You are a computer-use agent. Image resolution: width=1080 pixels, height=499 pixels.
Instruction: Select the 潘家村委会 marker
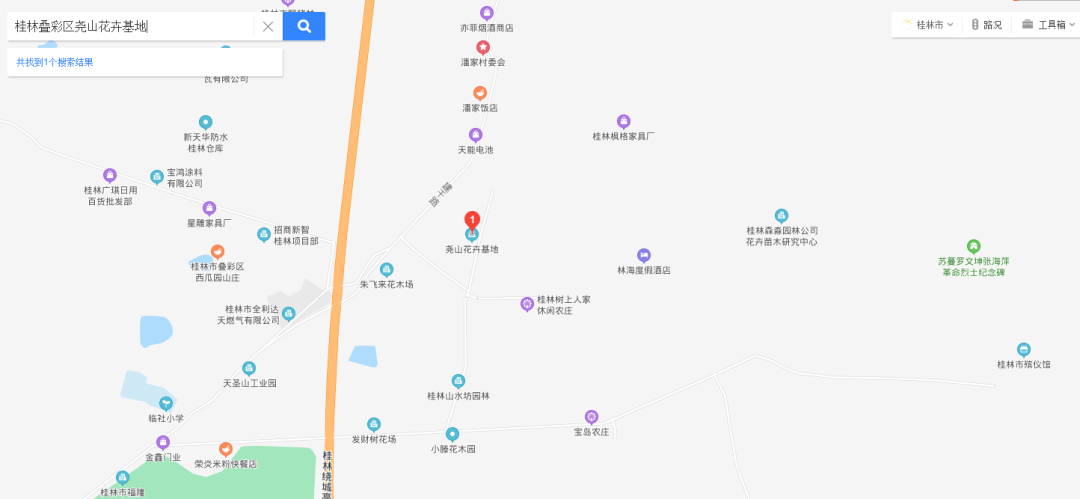pos(483,47)
